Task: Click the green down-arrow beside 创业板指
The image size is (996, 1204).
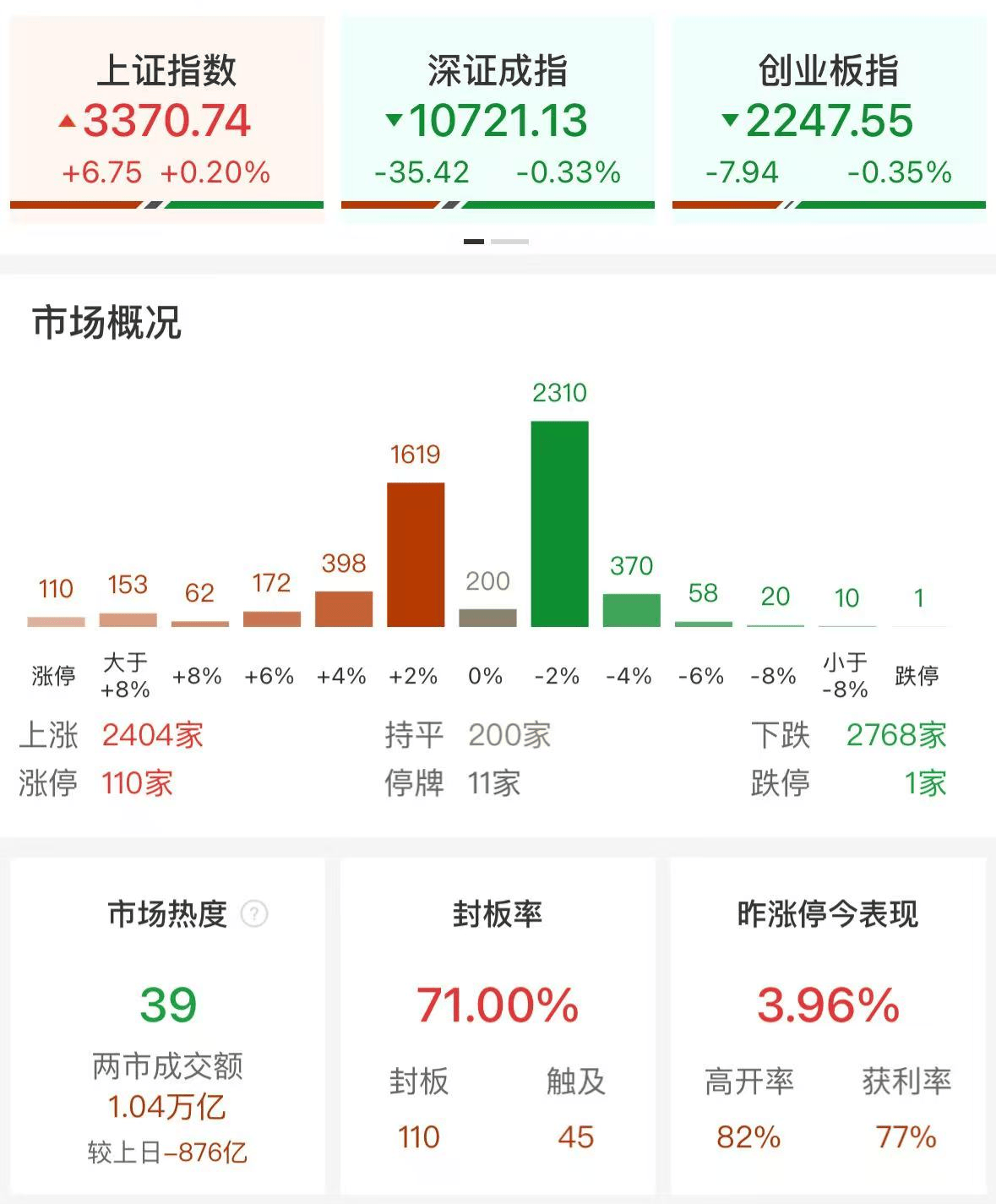Action: click(730, 122)
